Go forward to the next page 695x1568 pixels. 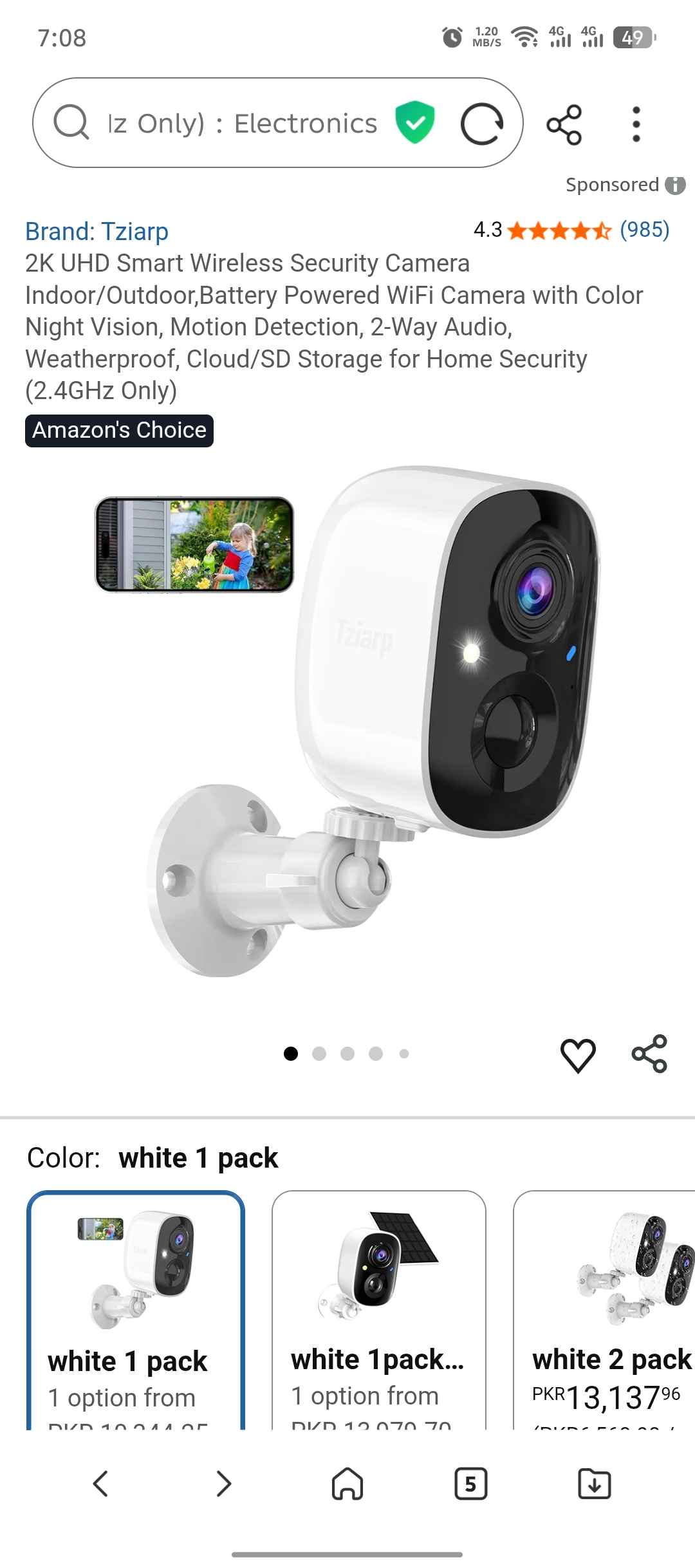pos(223,1484)
